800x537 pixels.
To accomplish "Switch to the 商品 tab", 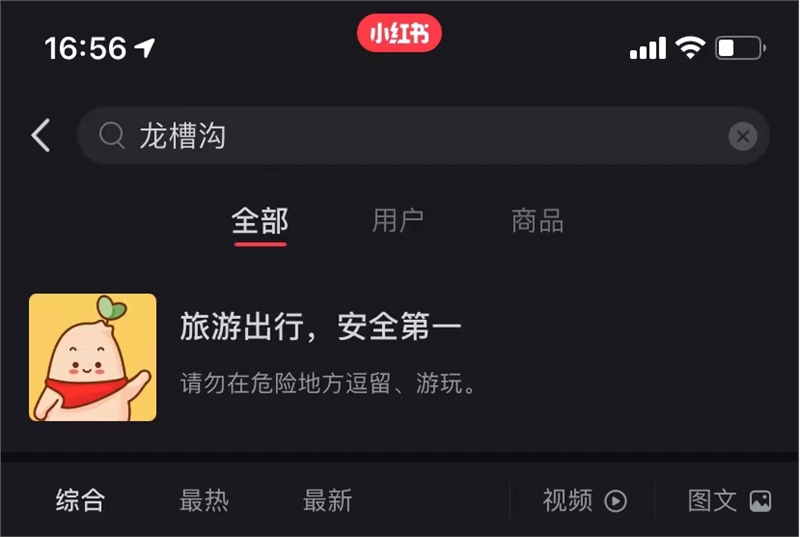I will click(x=537, y=221).
